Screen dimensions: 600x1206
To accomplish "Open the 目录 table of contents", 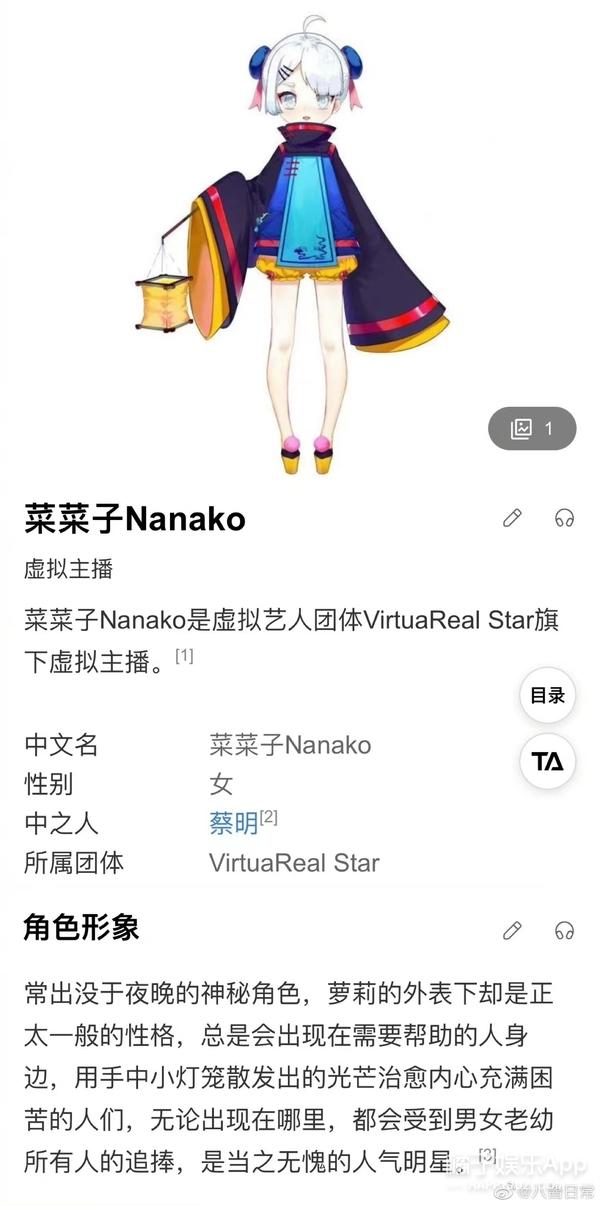I will tap(547, 696).
